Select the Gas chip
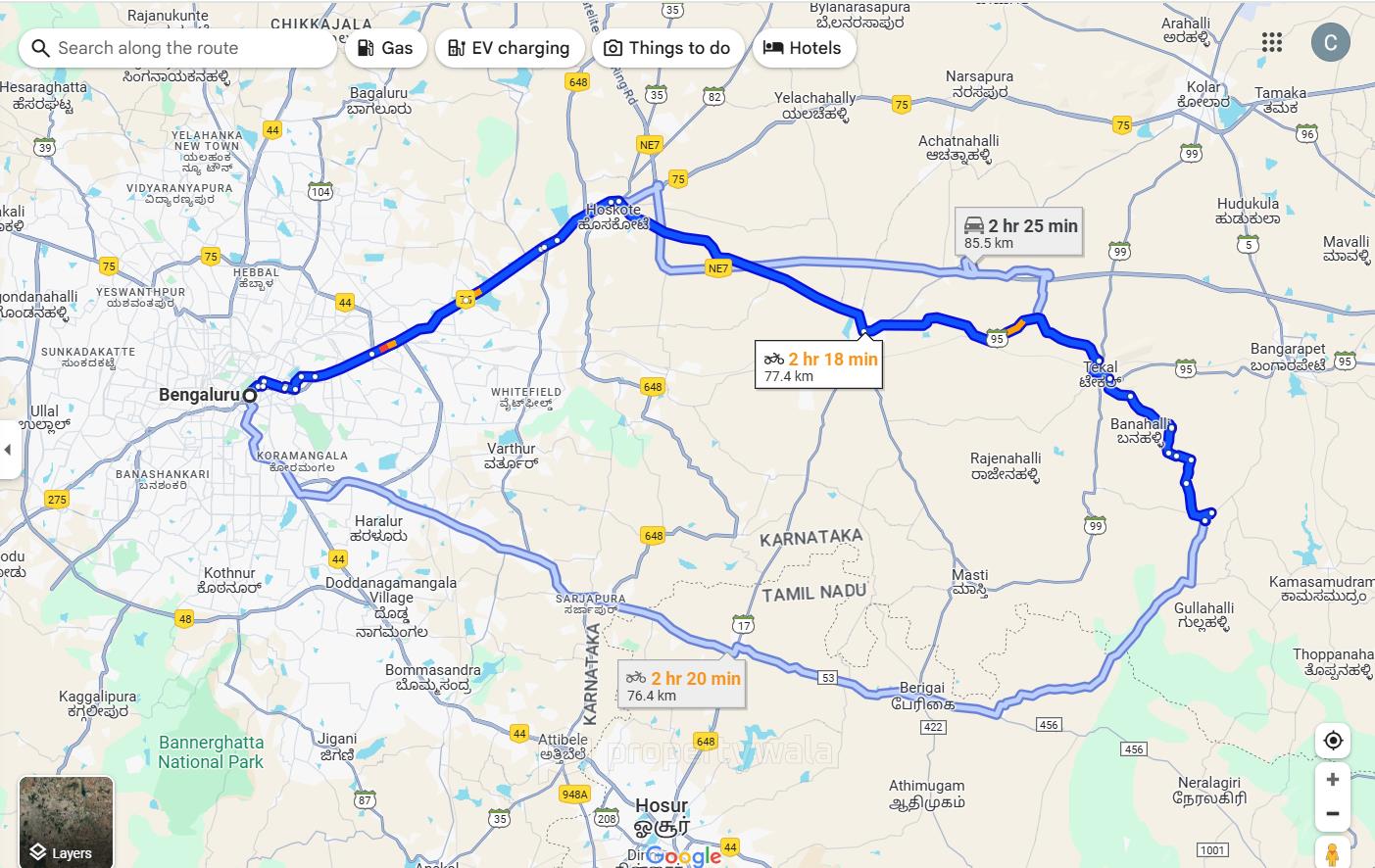1375x868 pixels. [x=385, y=48]
